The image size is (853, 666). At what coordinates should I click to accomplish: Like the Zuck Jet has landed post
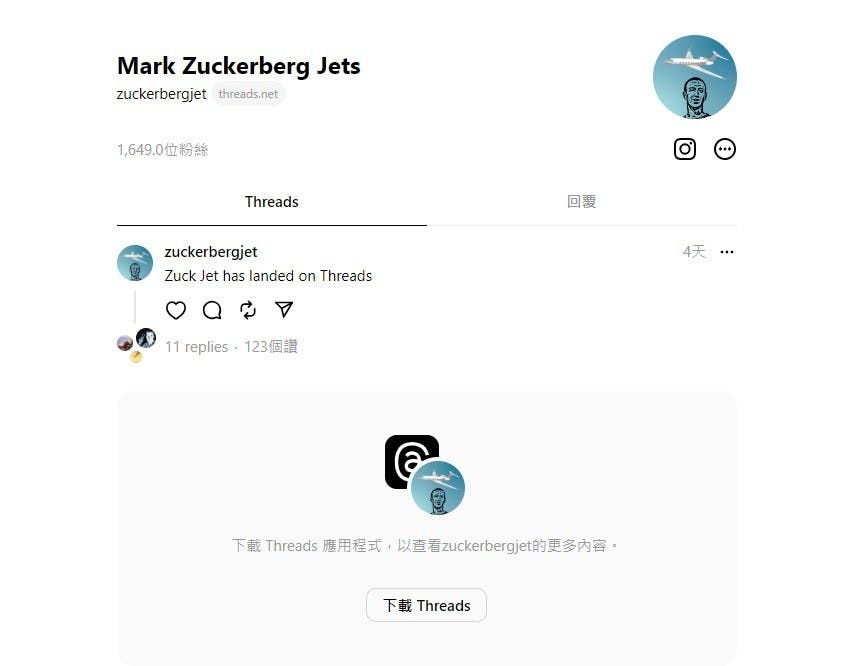[x=176, y=310]
